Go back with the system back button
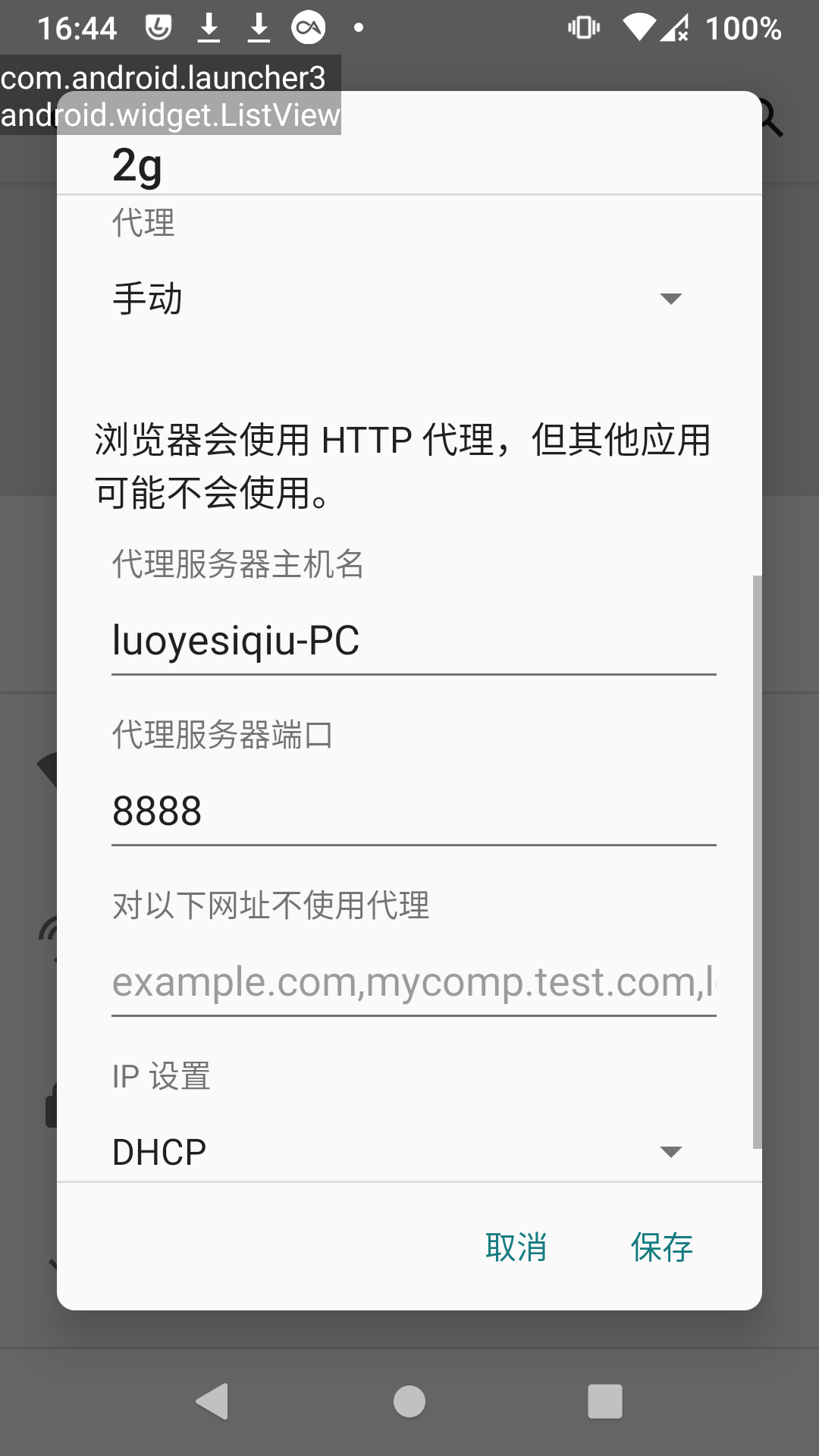Image resolution: width=819 pixels, height=1456 pixels. point(213,1401)
